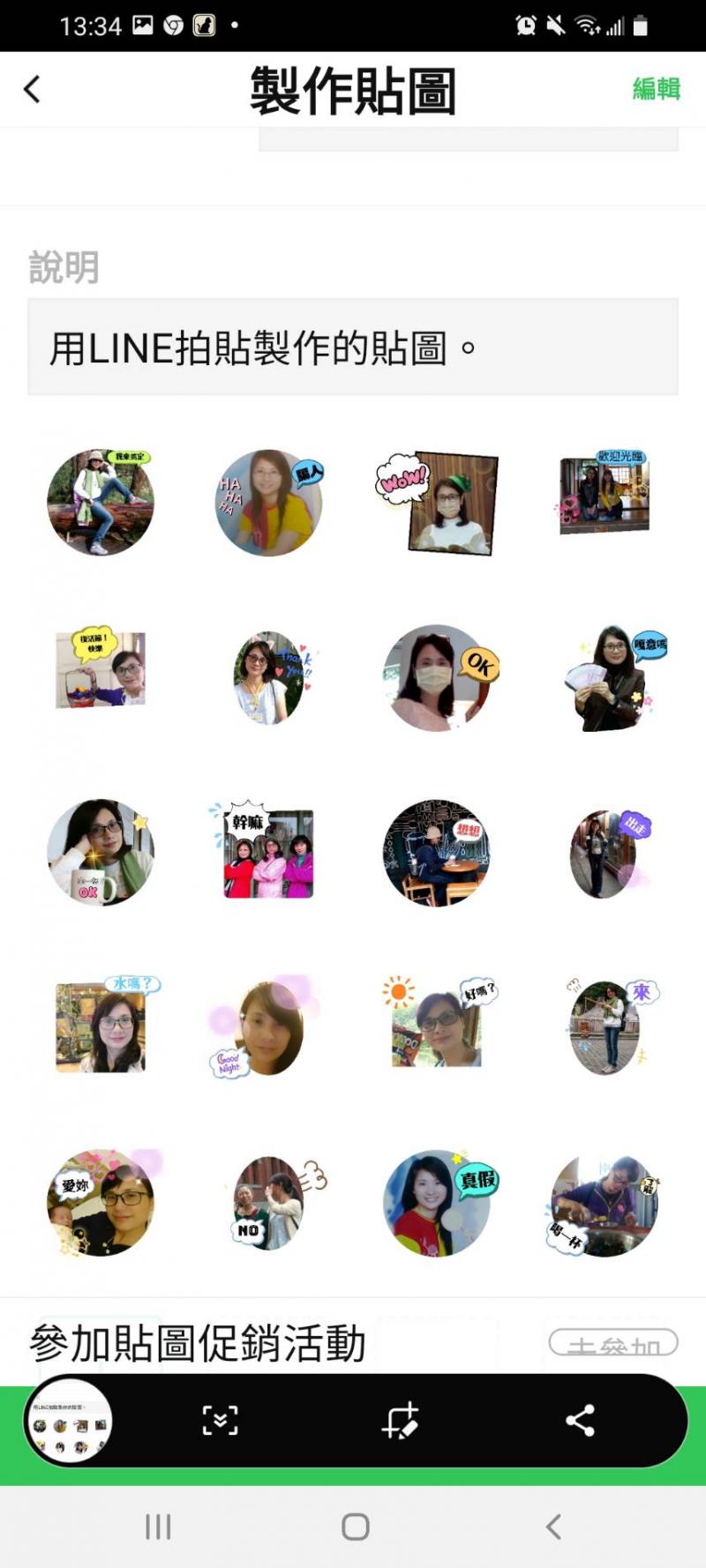Select the WoW! sticker

click(439, 503)
